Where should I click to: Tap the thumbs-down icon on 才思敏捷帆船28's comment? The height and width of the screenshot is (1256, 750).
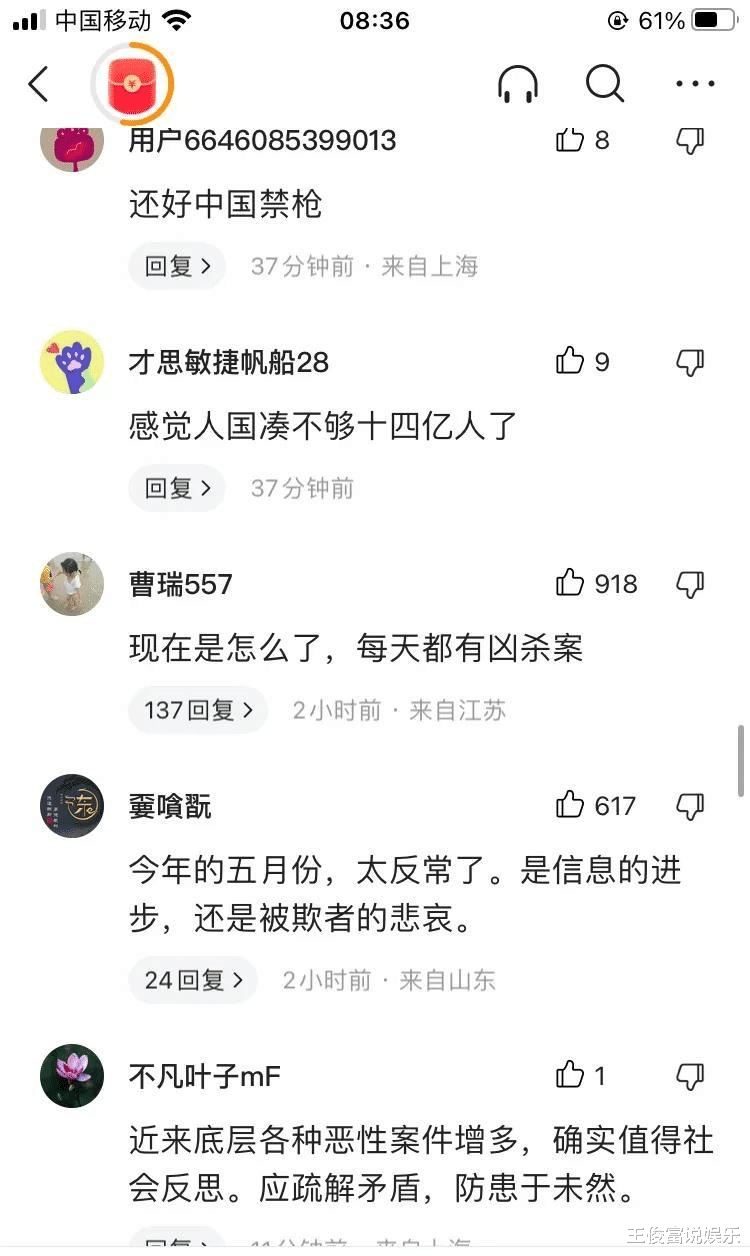[689, 362]
